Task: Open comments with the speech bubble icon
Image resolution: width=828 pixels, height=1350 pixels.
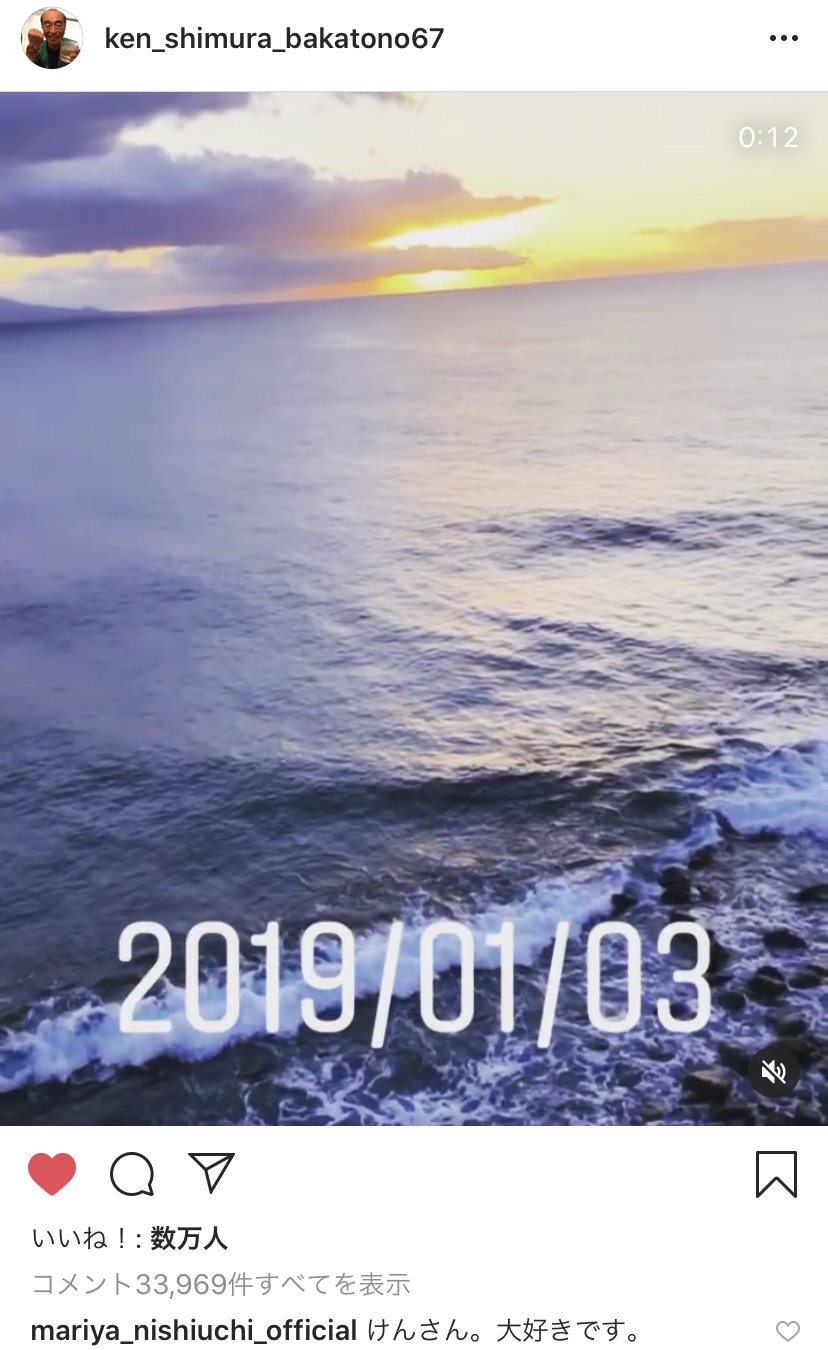Action: 132,1174
